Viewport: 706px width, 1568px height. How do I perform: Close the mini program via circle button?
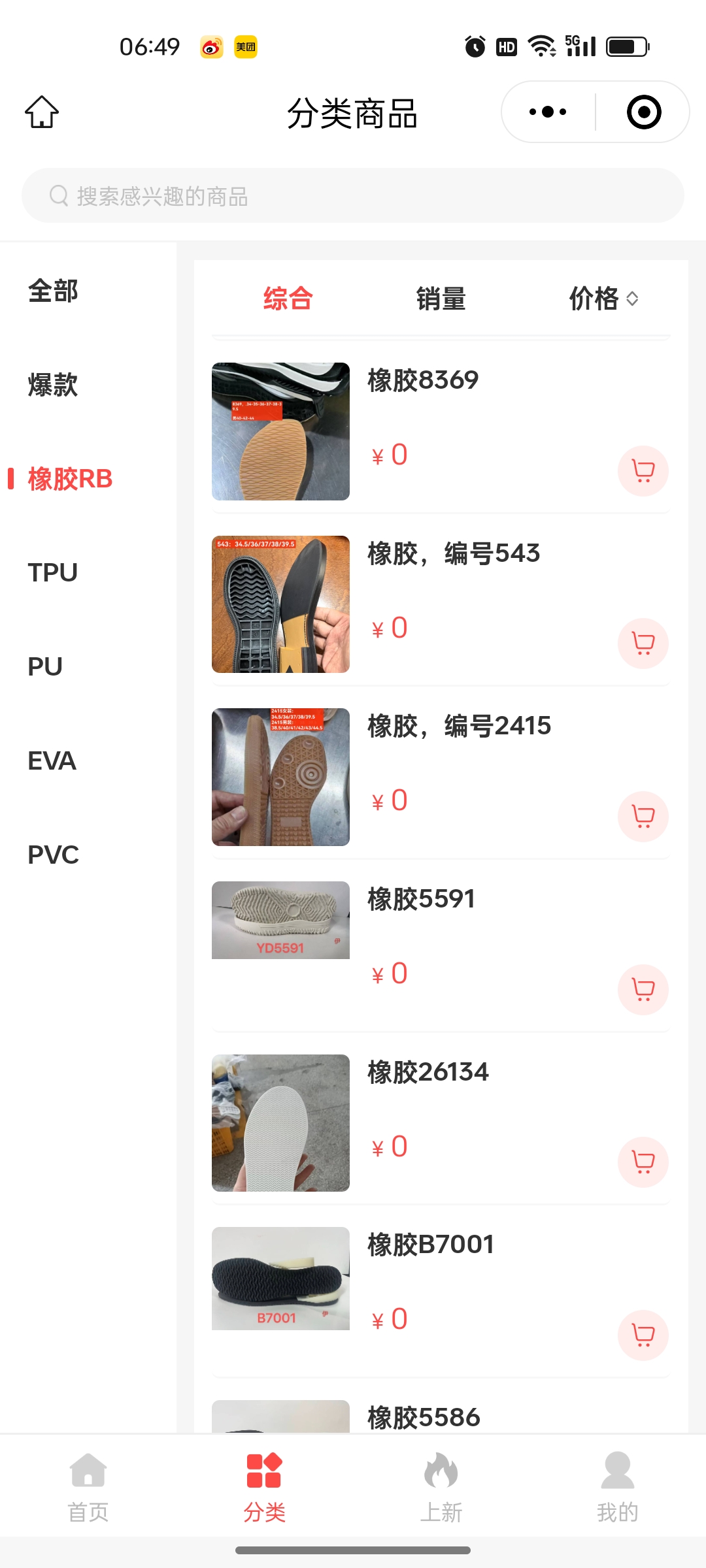coord(643,112)
